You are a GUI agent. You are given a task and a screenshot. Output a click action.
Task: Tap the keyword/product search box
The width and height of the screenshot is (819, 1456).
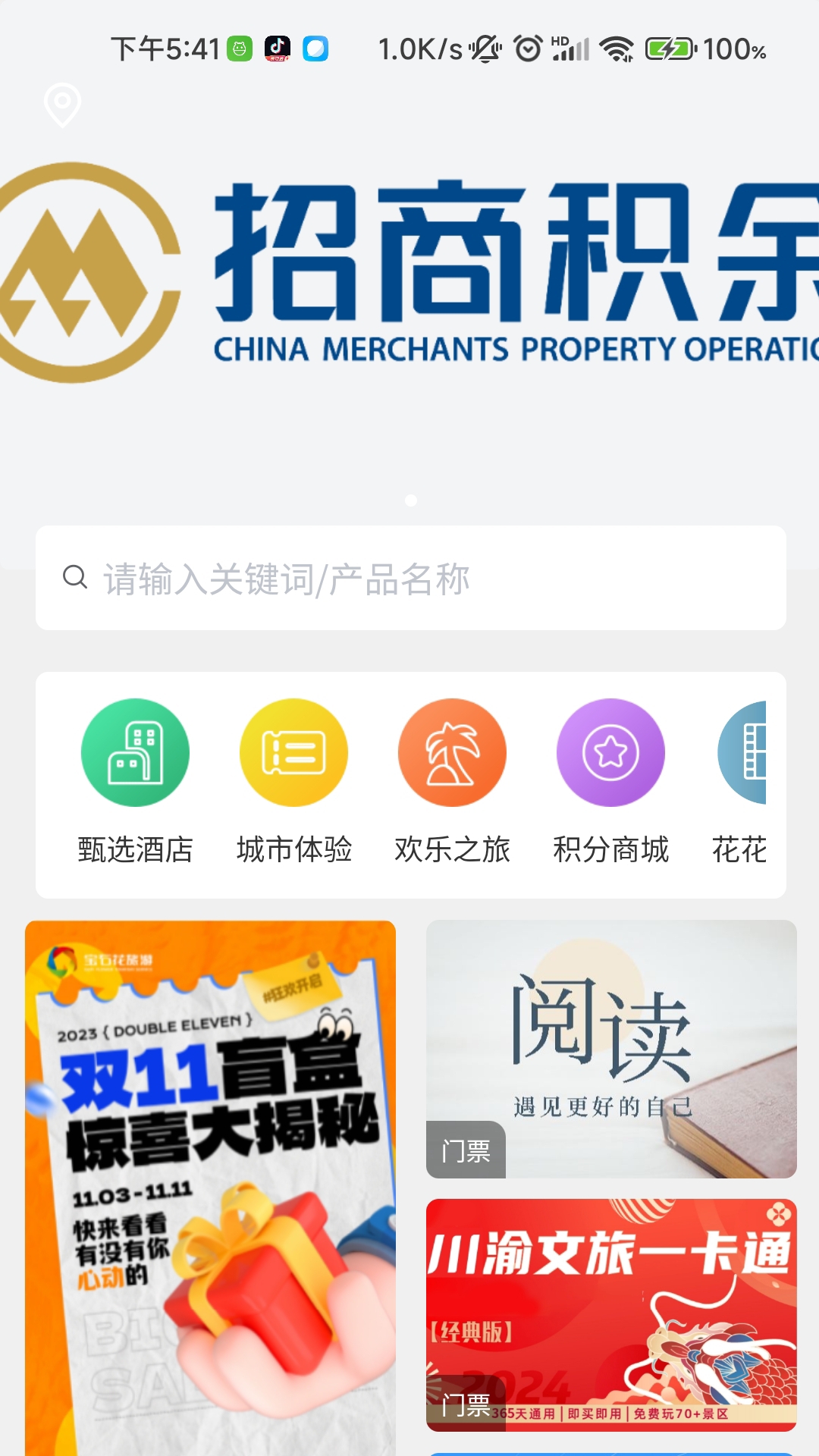coord(409,578)
